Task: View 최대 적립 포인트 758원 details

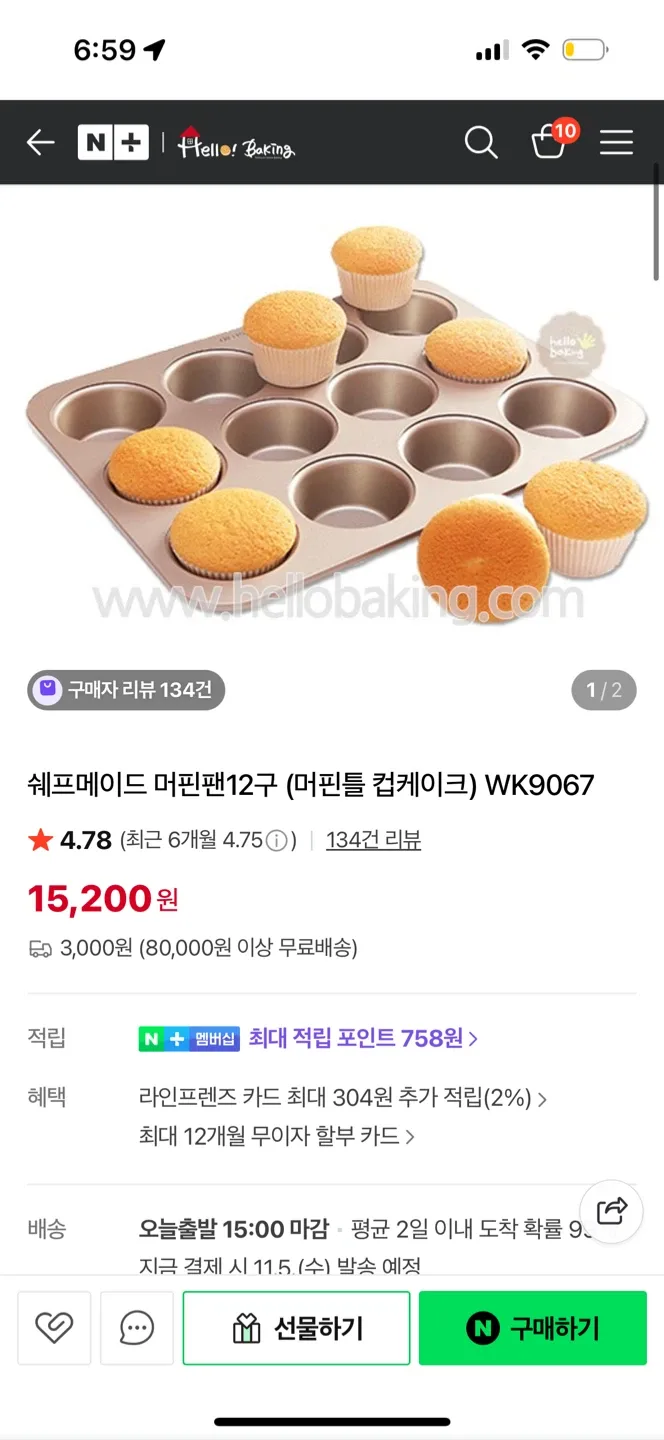Action: point(362,1039)
